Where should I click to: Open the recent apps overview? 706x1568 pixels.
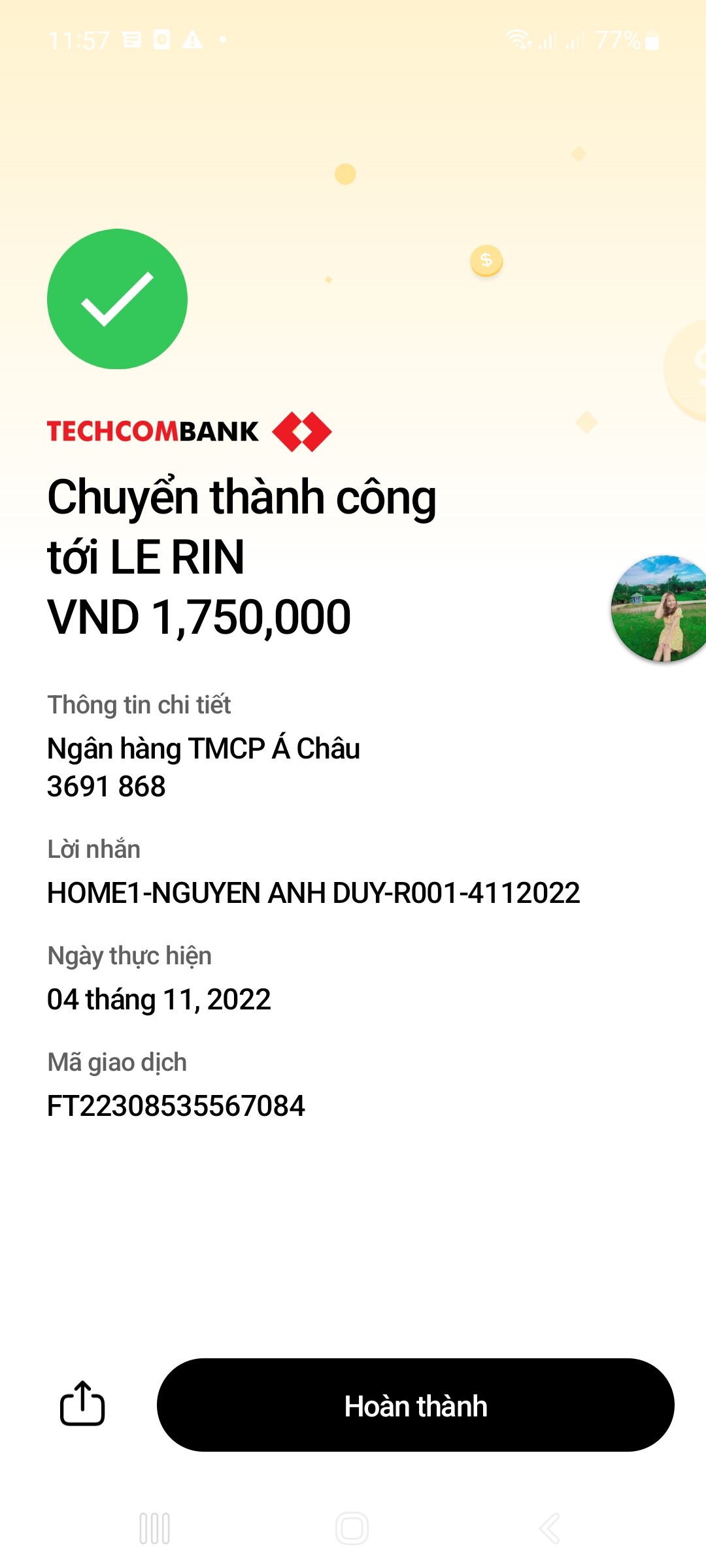tap(155, 1528)
